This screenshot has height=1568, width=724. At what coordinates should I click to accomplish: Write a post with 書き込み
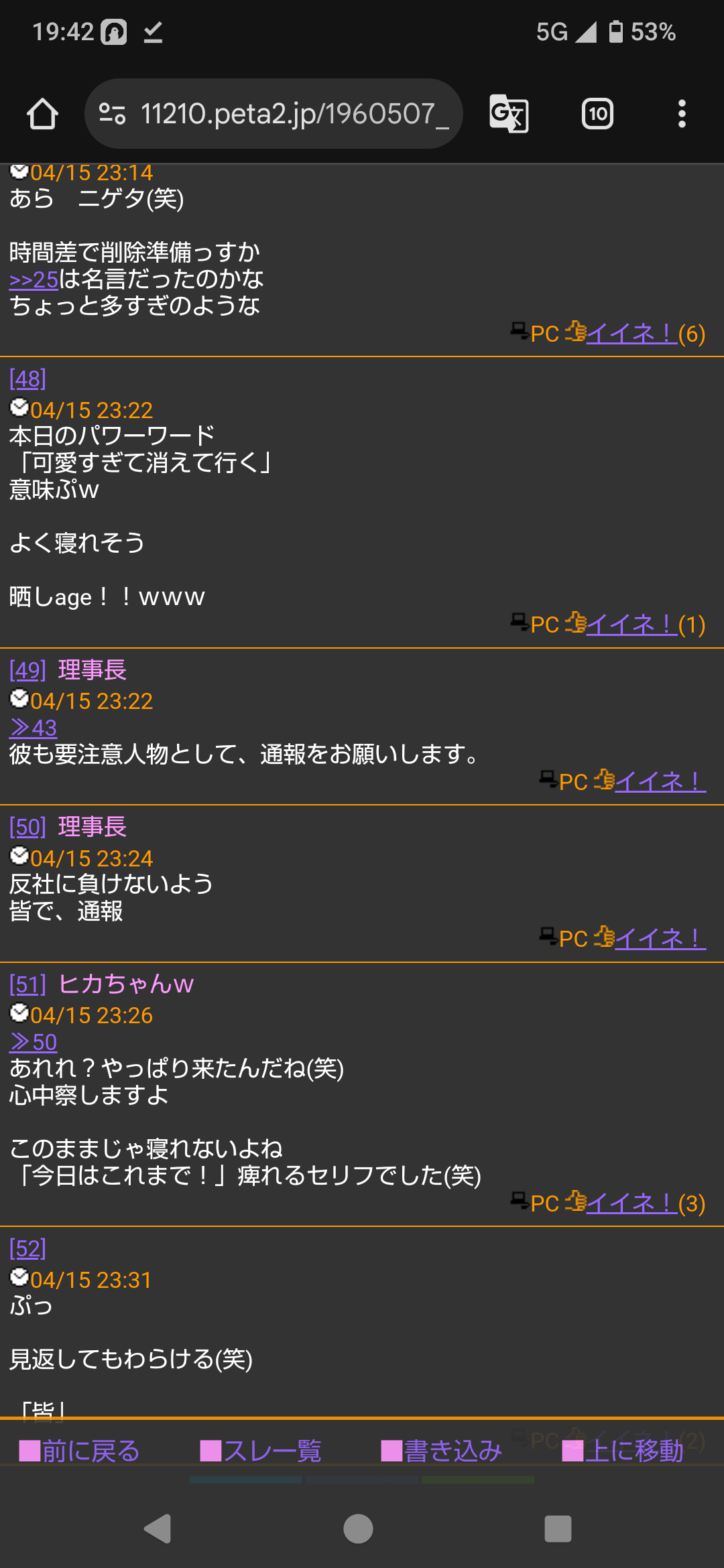tap(442, 1451)
